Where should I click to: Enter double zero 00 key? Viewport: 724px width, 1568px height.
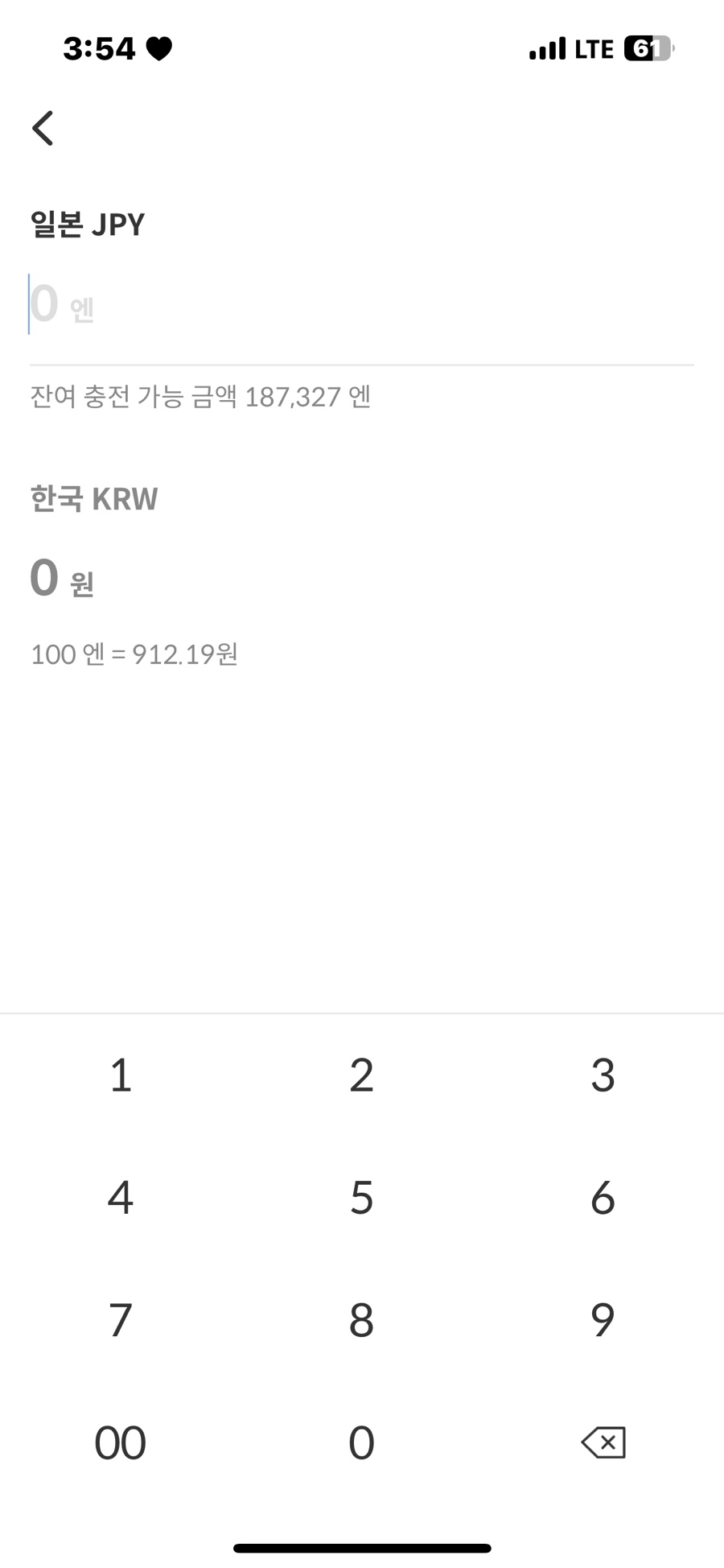[121, 1442]
